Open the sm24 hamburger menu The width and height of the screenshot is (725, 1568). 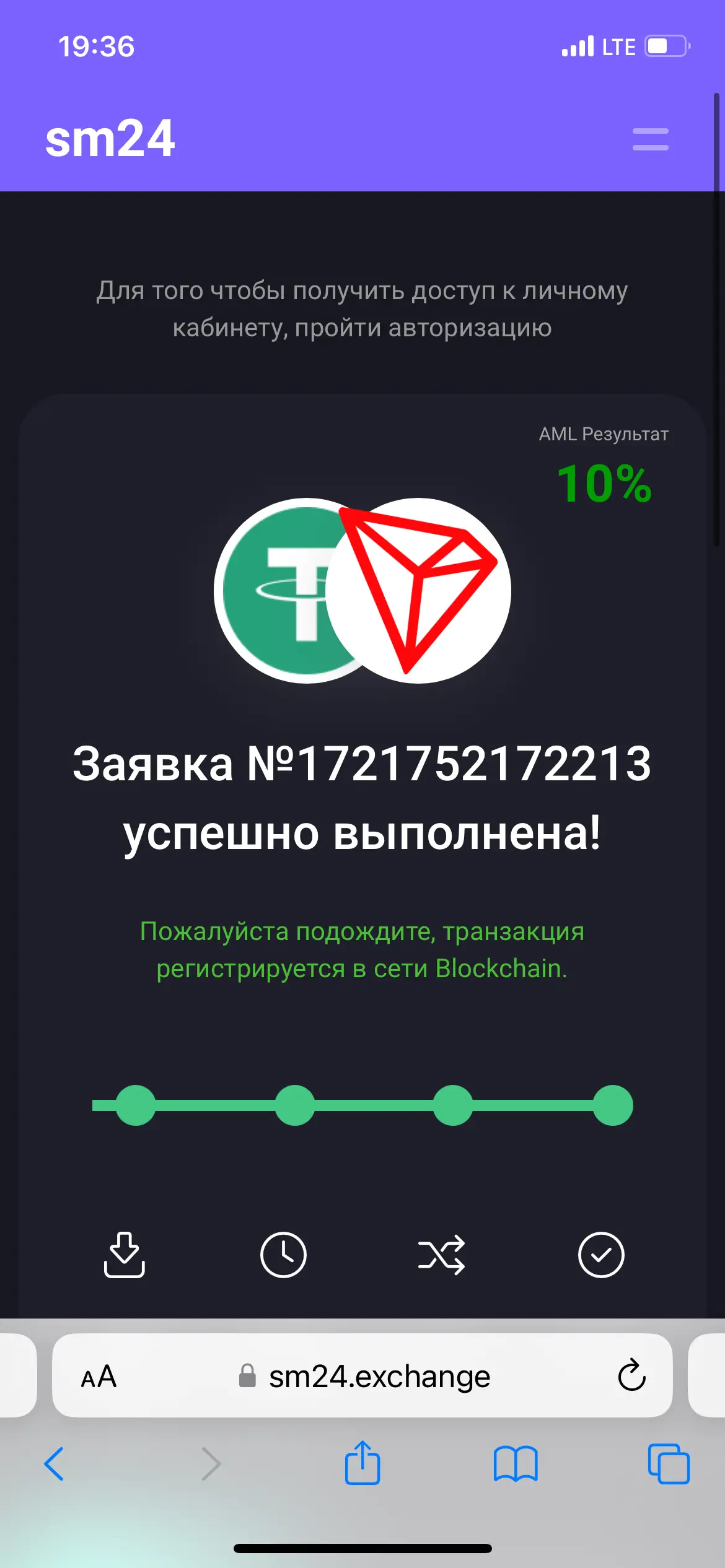click(650, 139)
